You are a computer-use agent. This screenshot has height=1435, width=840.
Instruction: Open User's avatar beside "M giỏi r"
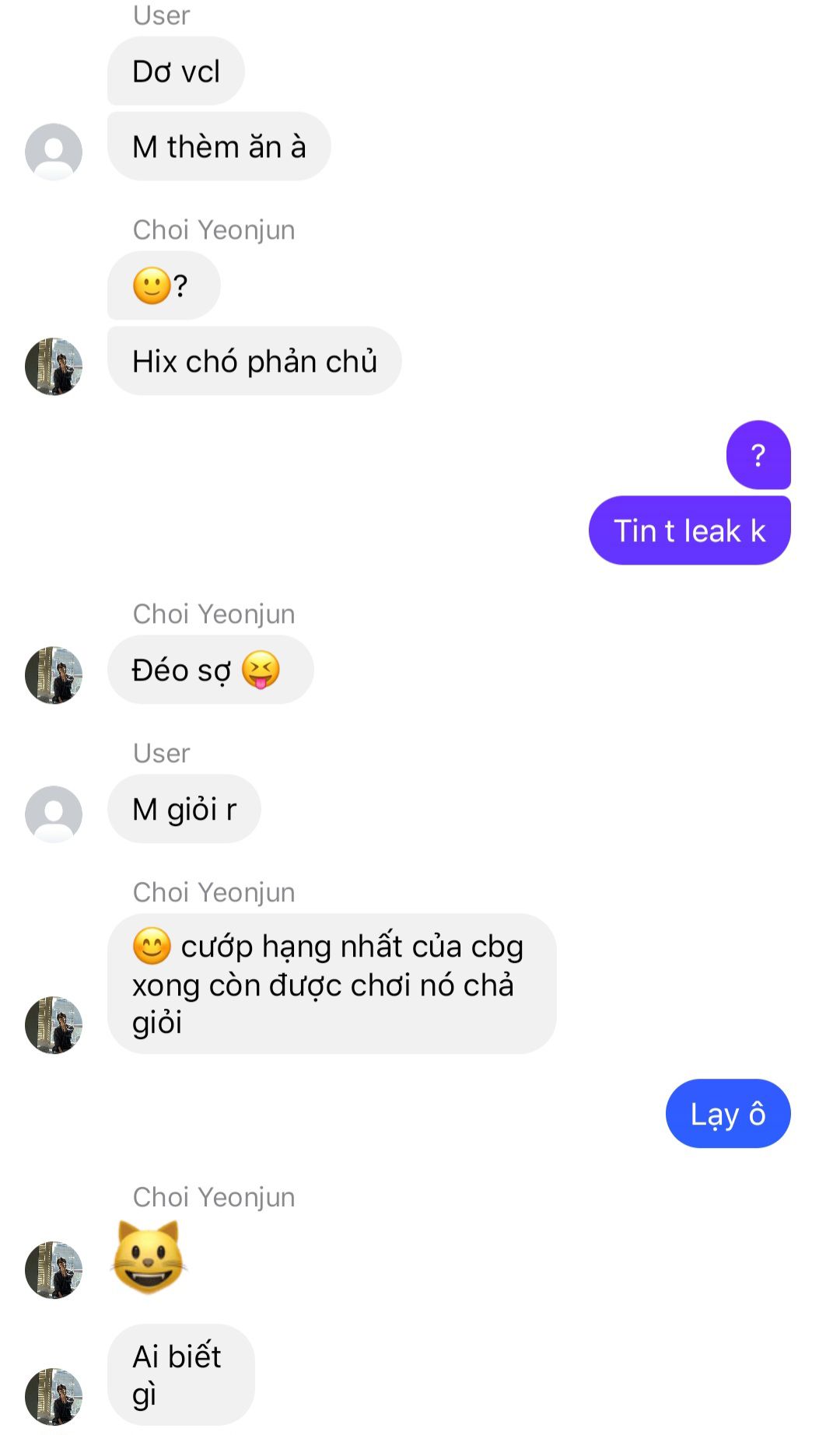(x=54, y=814)
